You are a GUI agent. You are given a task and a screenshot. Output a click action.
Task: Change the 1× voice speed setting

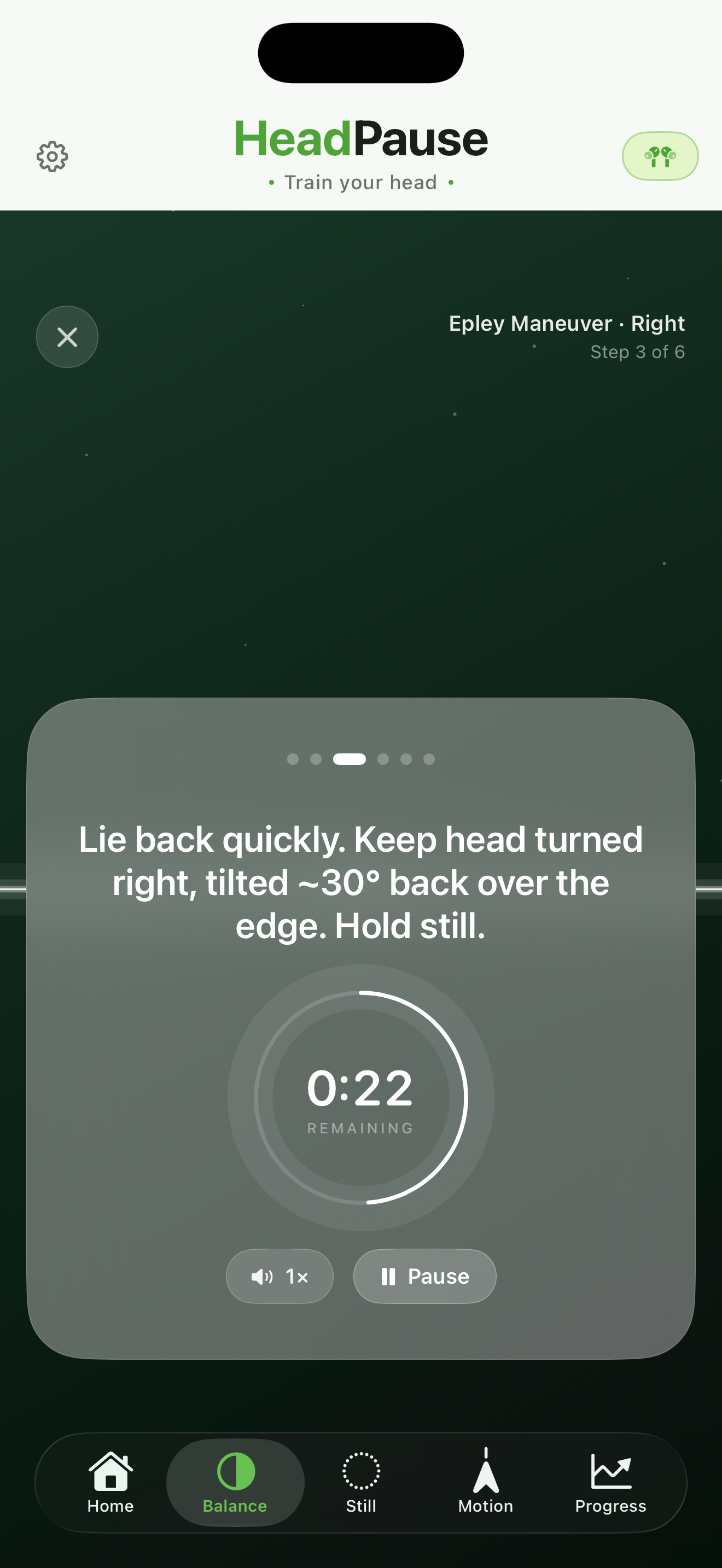(x=280, y=1277)
